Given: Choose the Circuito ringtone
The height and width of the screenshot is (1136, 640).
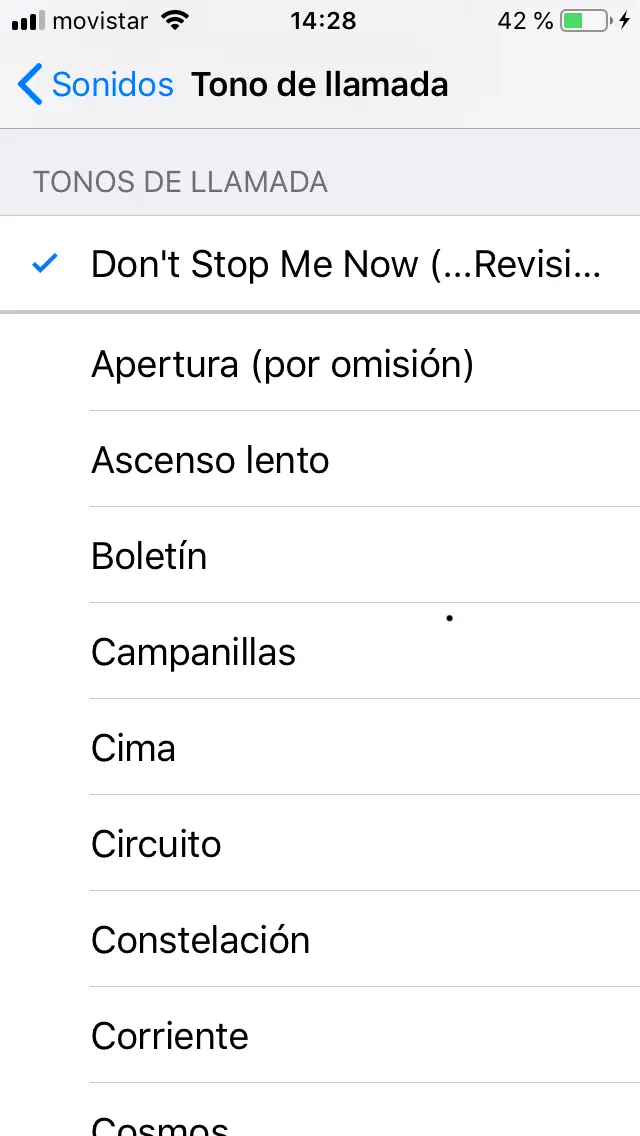Looking at the screenshot, I should [x=156, y=844].
